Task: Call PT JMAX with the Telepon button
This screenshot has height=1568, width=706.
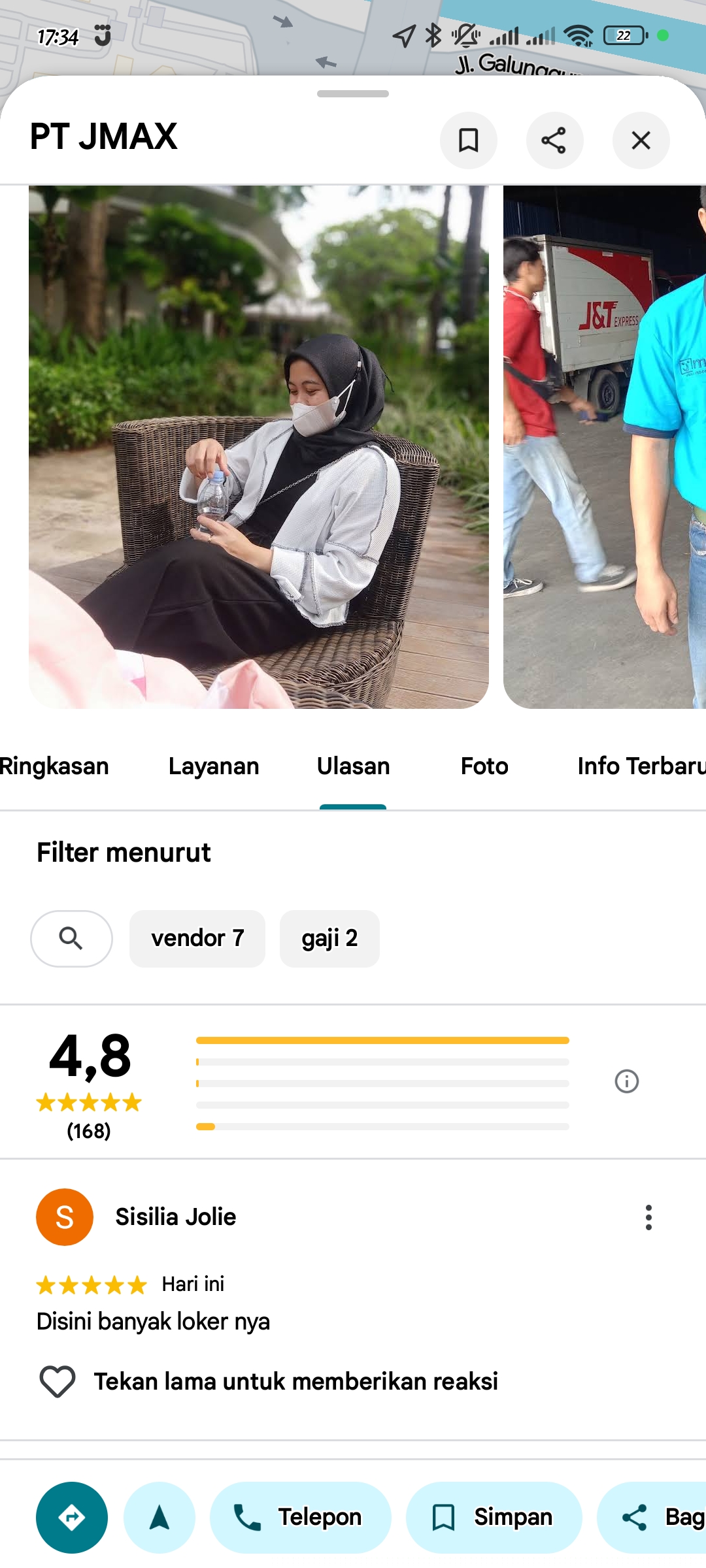Action: click(300, 1517)
